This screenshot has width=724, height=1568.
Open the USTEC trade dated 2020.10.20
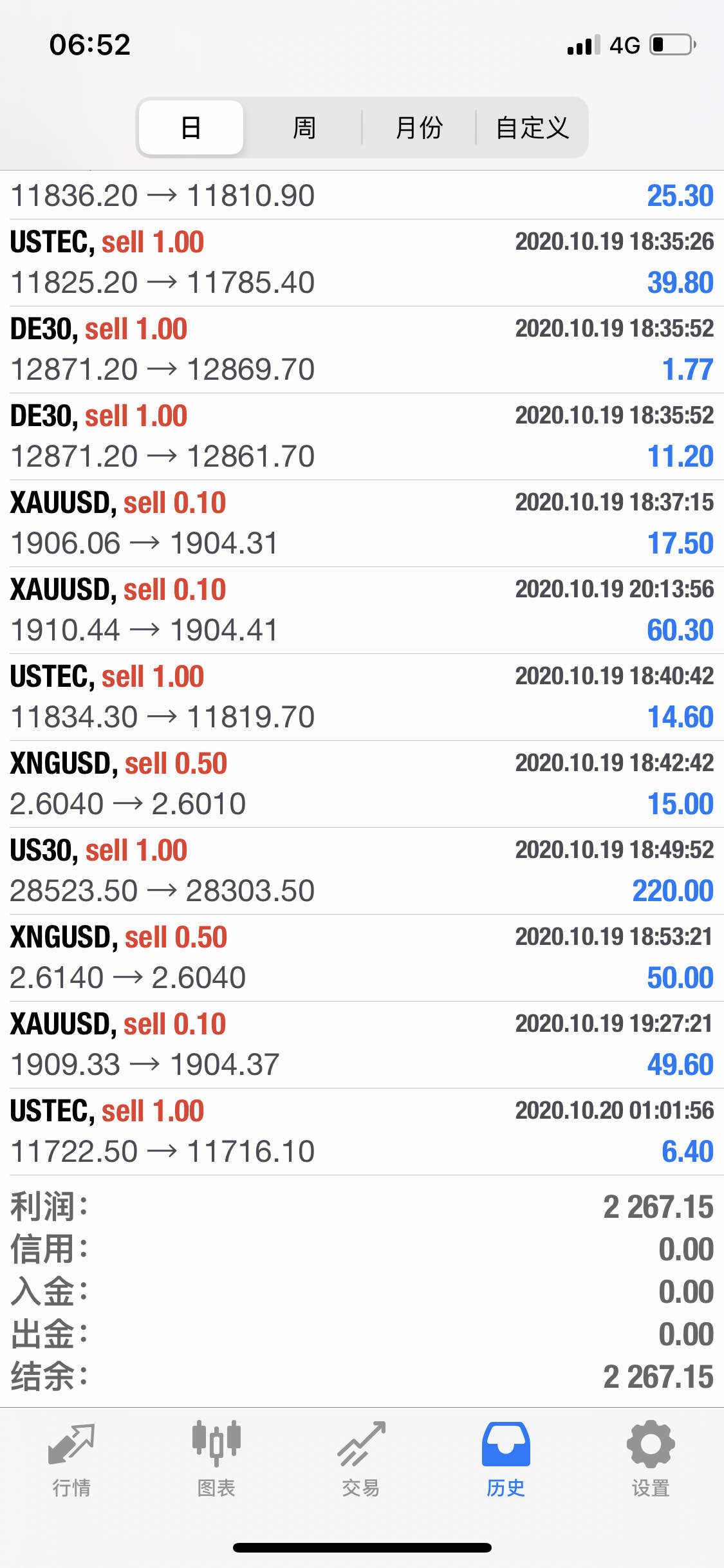(362, 1132)
